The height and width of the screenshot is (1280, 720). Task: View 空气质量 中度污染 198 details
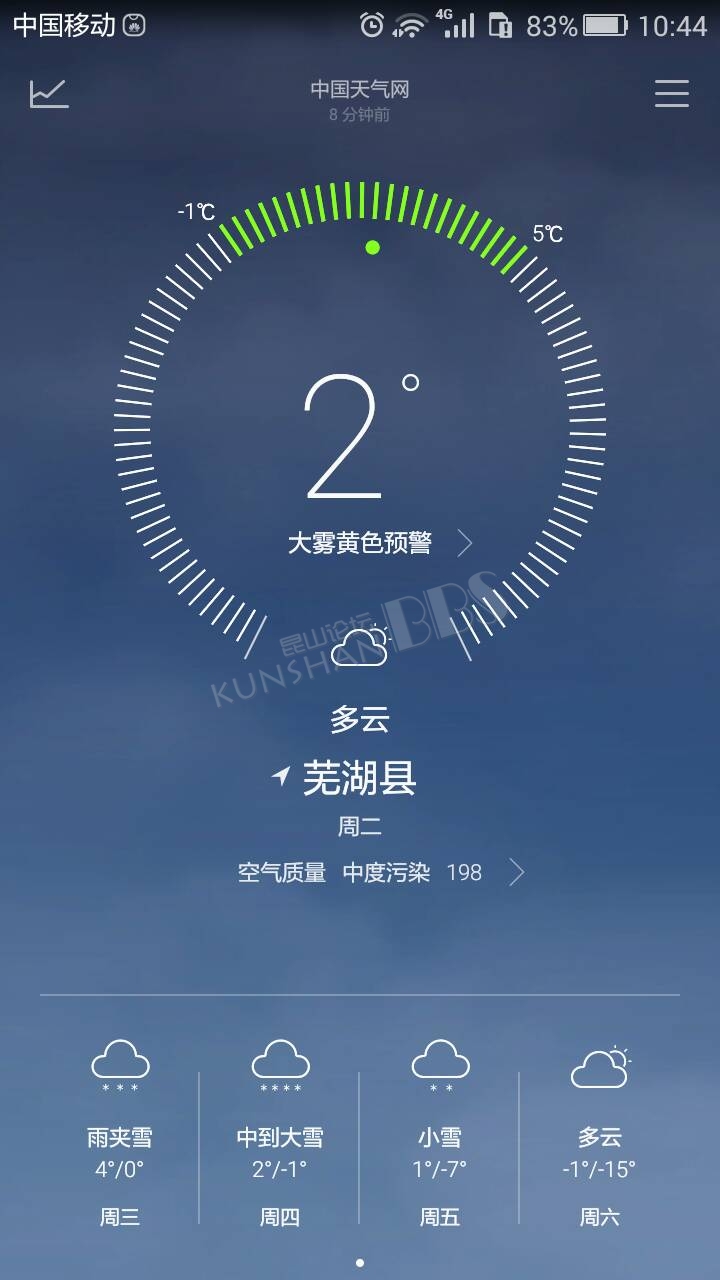click(x=380, y=873)
